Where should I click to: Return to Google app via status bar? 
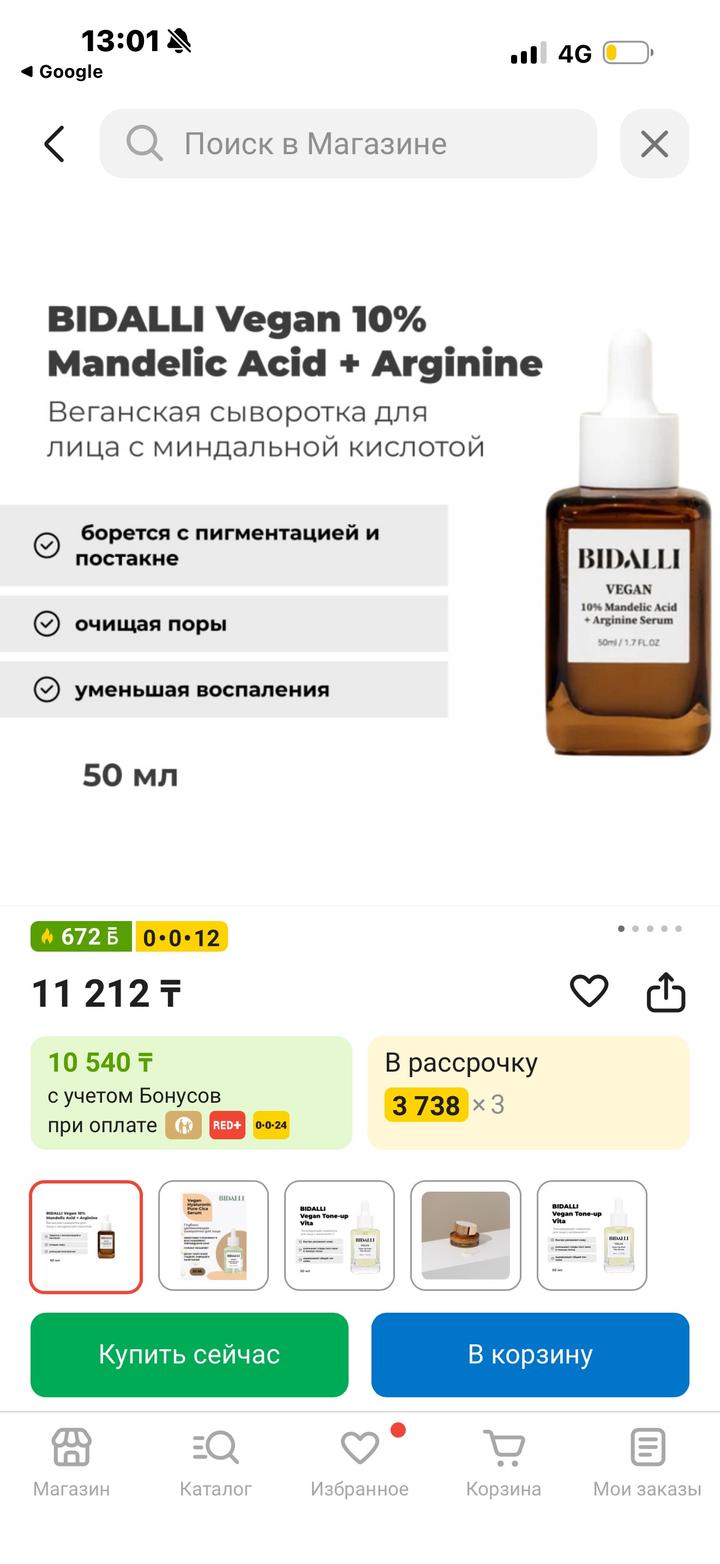pyautogui.click(x=62, y=71)
